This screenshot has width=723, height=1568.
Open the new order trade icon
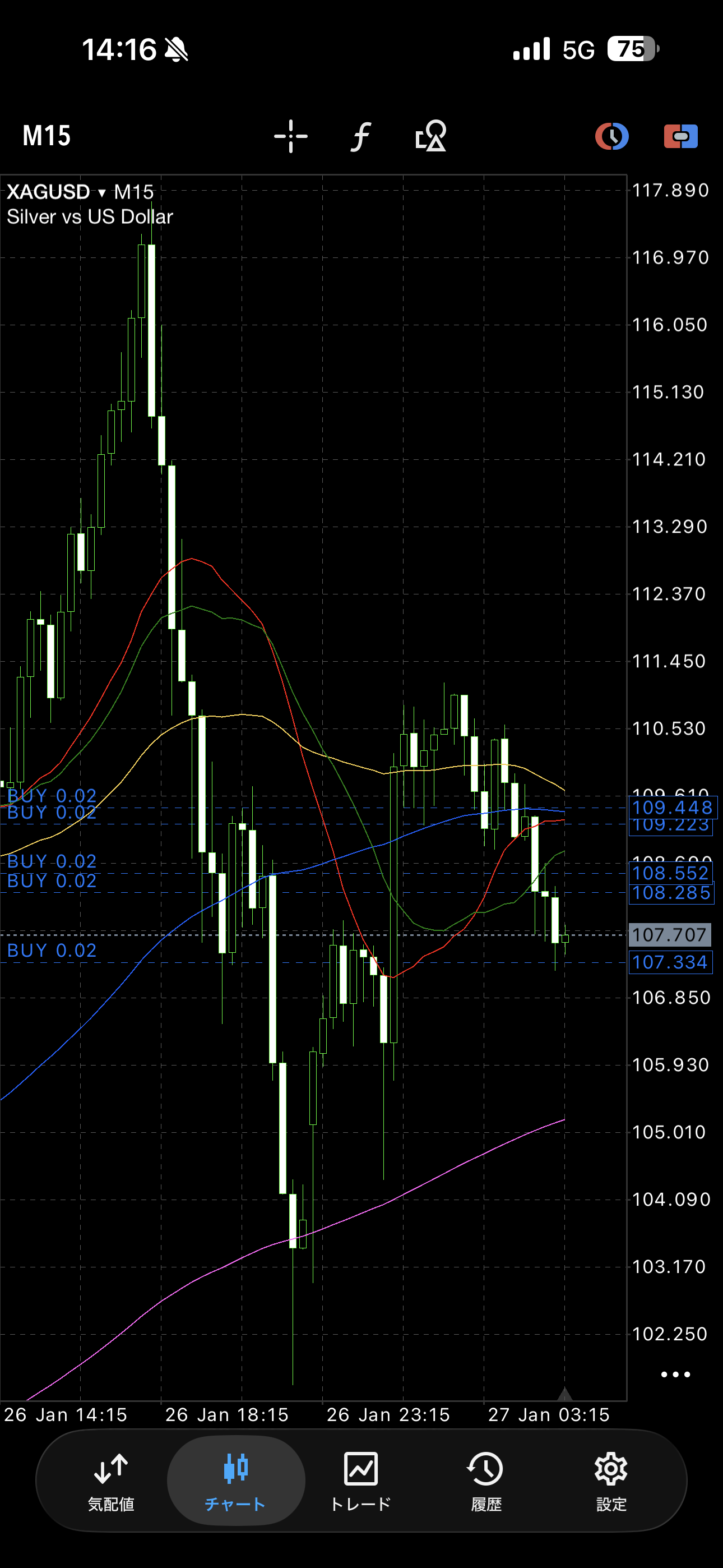coord(680,136)
